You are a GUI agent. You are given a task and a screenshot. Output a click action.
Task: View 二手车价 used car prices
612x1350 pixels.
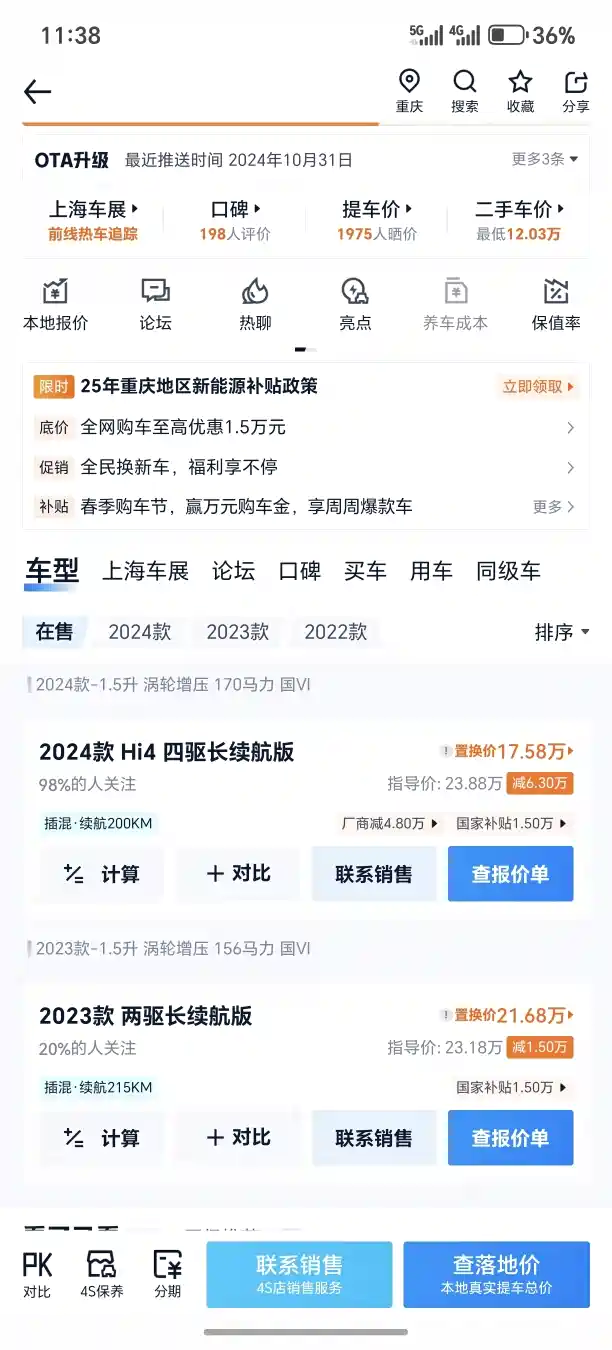pos(519,220)
